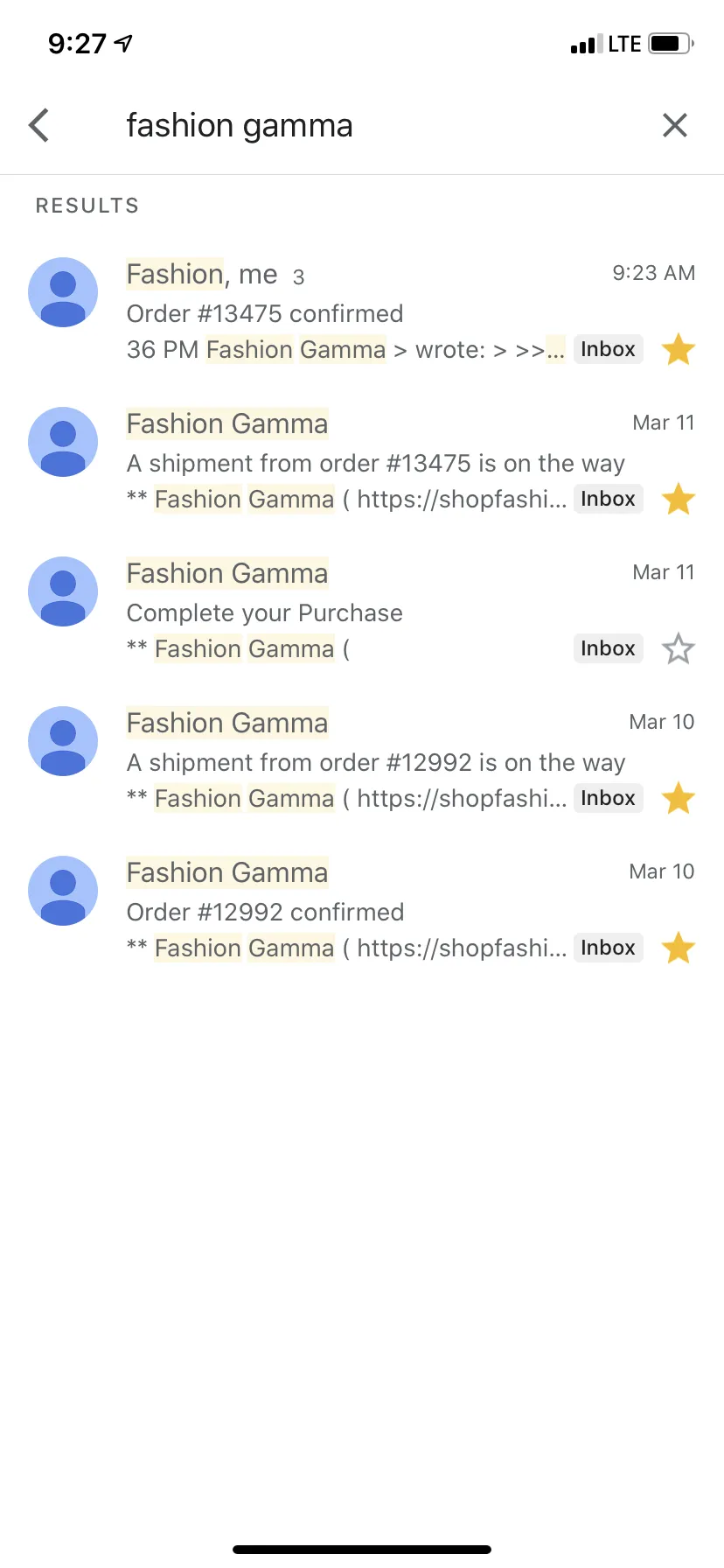Select the 'Fashion, me' thread avatar
724x1568 pixels.
point(63,292)
